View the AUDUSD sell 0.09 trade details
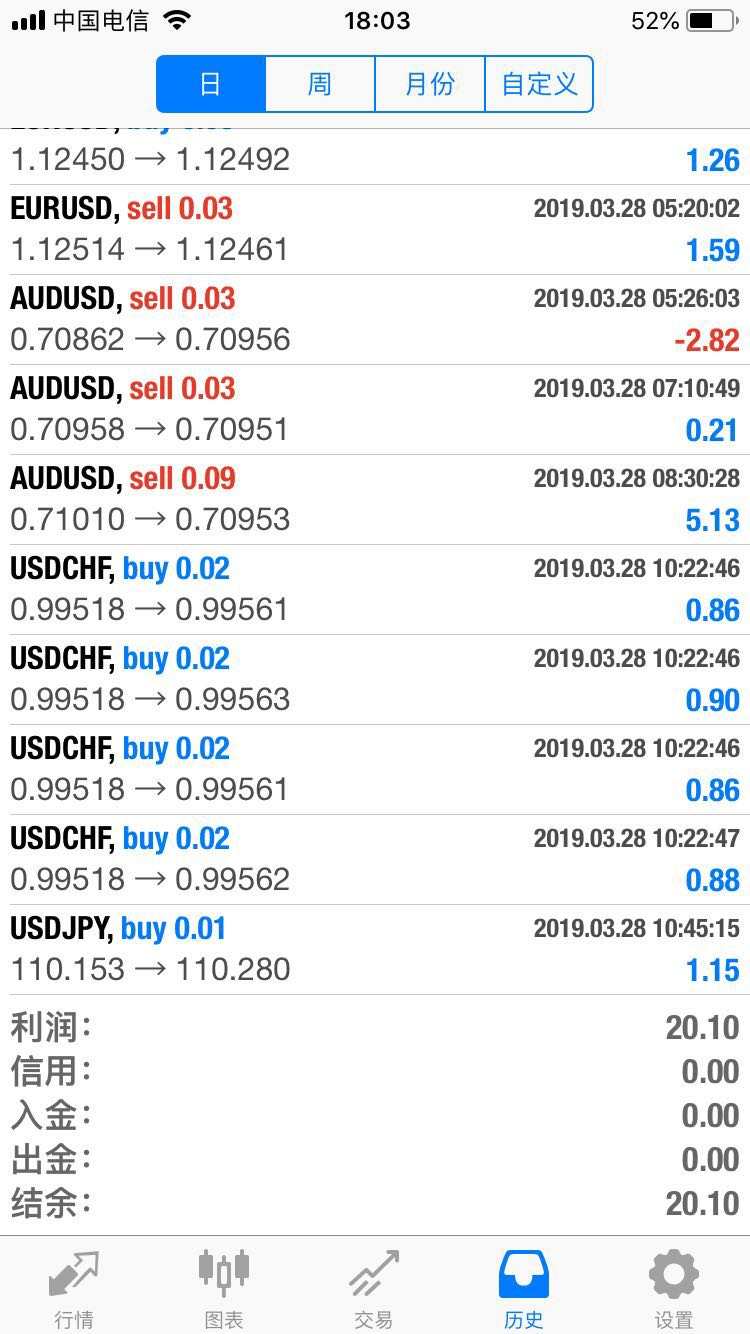 pyautogui.click(x=375, y=499)
